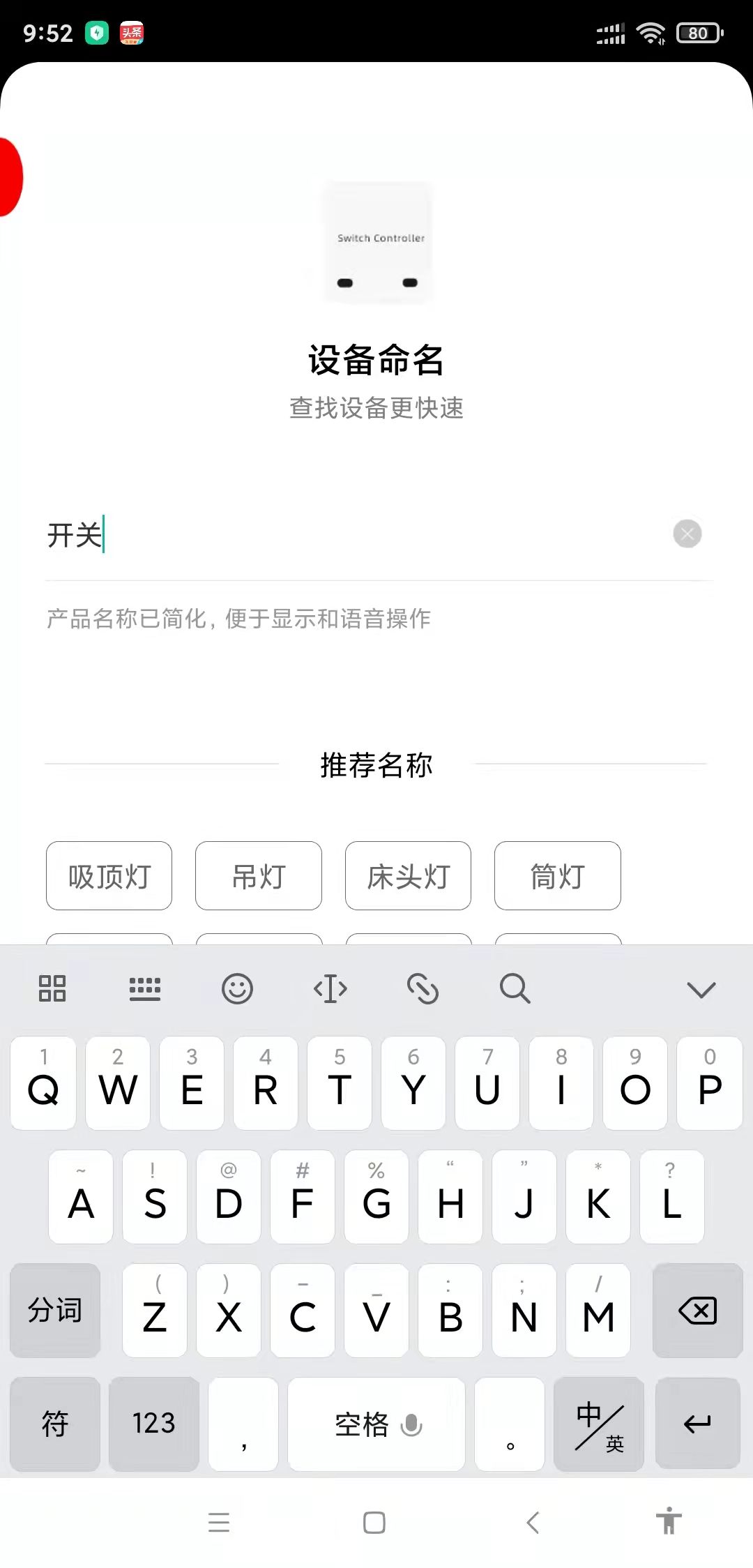The width and height of the screenshot is (753, 1568).
Task: Collapse the keyboard with the down chevron
Action: (701, 989)
